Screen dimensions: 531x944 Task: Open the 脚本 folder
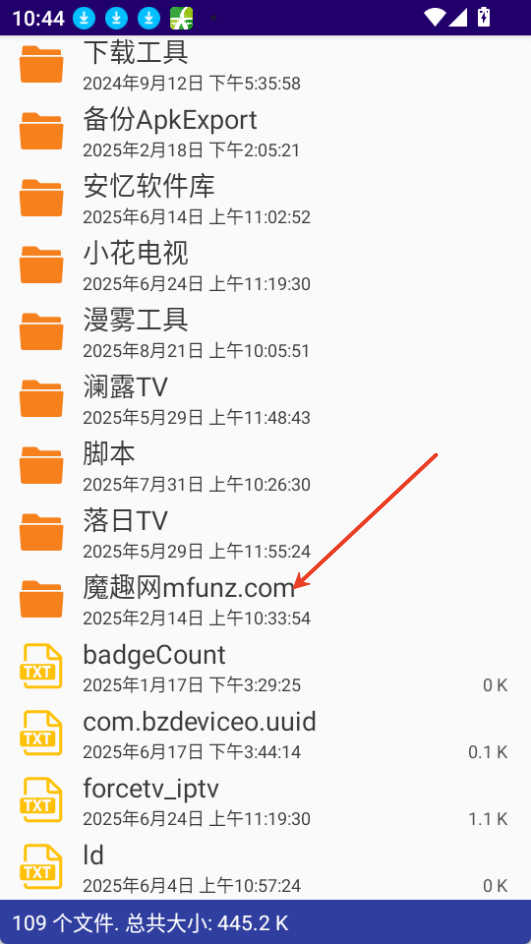pos(266,465)
